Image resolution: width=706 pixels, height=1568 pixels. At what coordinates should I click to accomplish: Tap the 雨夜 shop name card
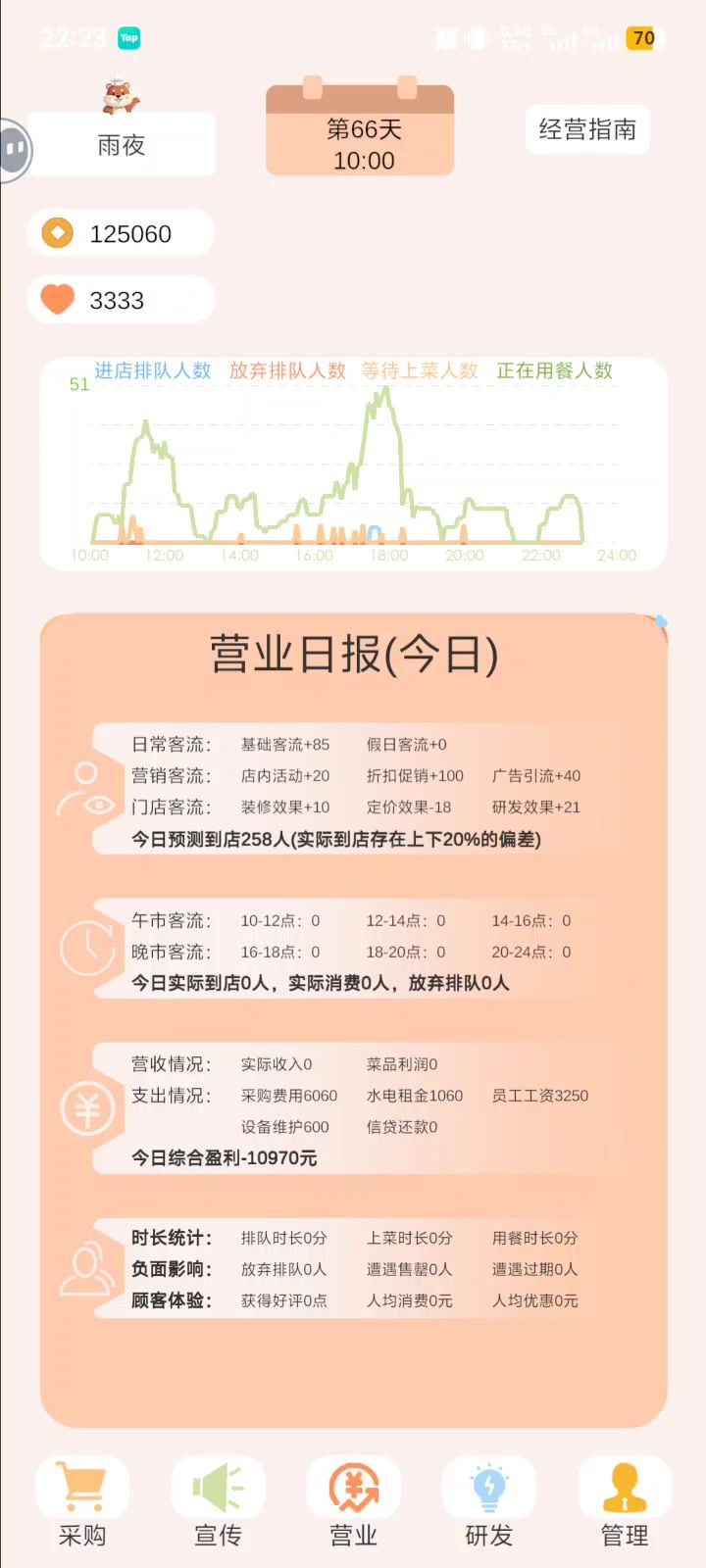tap(122, 144)
